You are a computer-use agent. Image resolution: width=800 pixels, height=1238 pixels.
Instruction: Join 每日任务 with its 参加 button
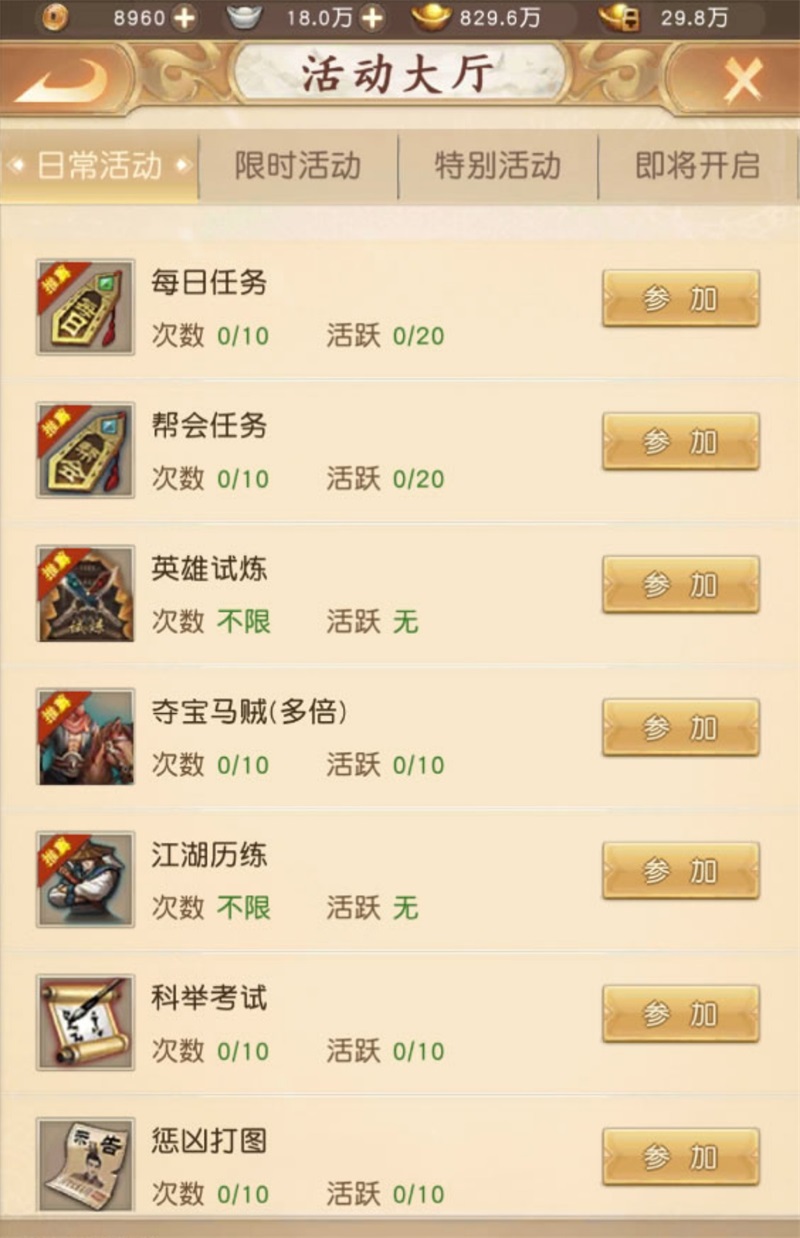coord(680,298)
